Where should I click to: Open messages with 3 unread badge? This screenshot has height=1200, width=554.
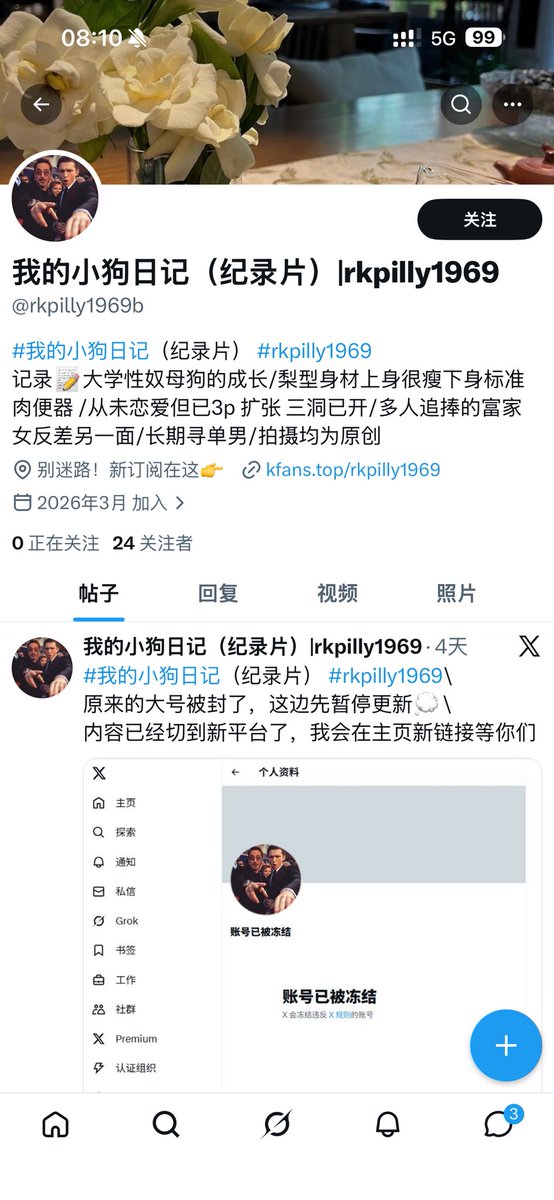[x=499, y=1123]
